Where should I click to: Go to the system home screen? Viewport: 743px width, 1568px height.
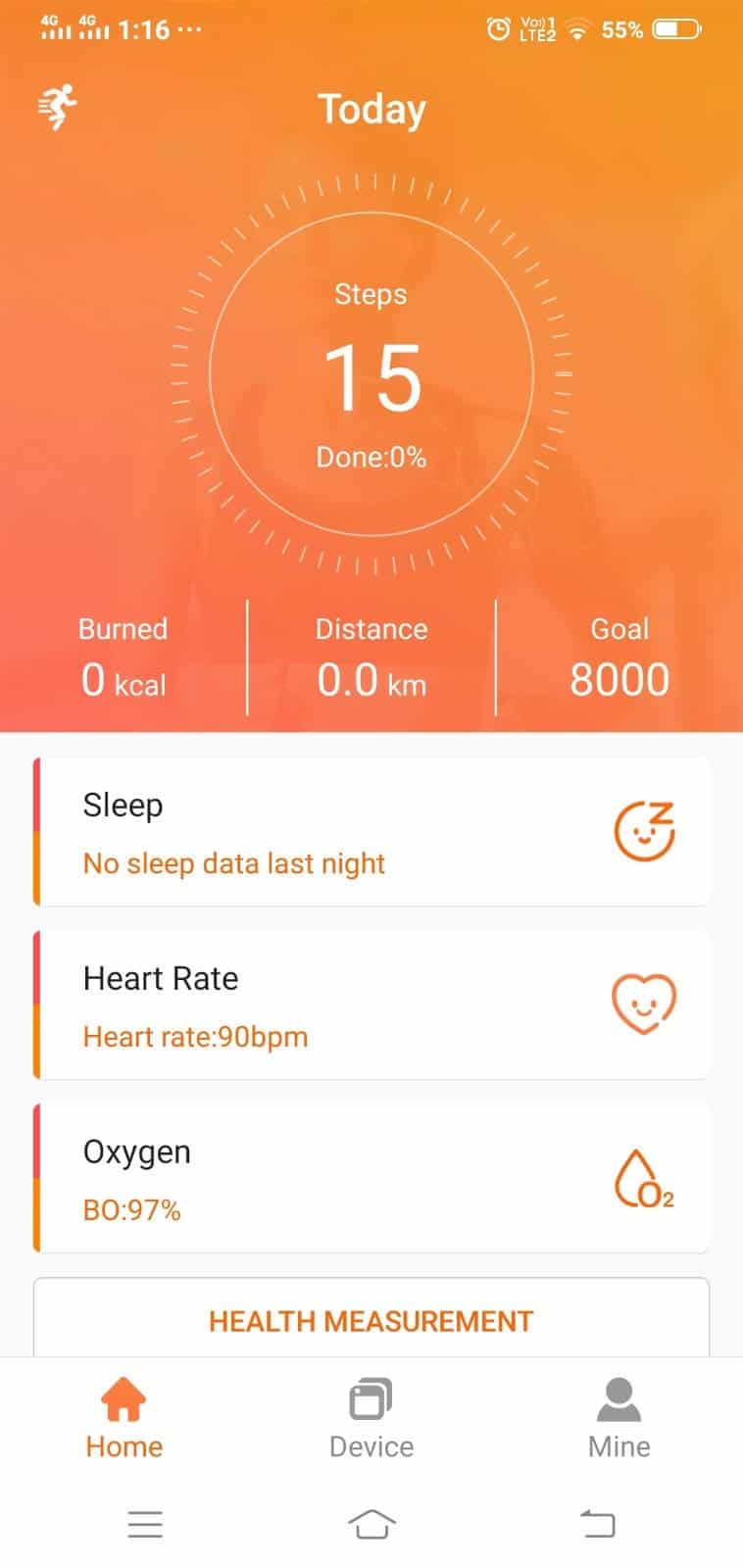click(x=371, y=1524)
